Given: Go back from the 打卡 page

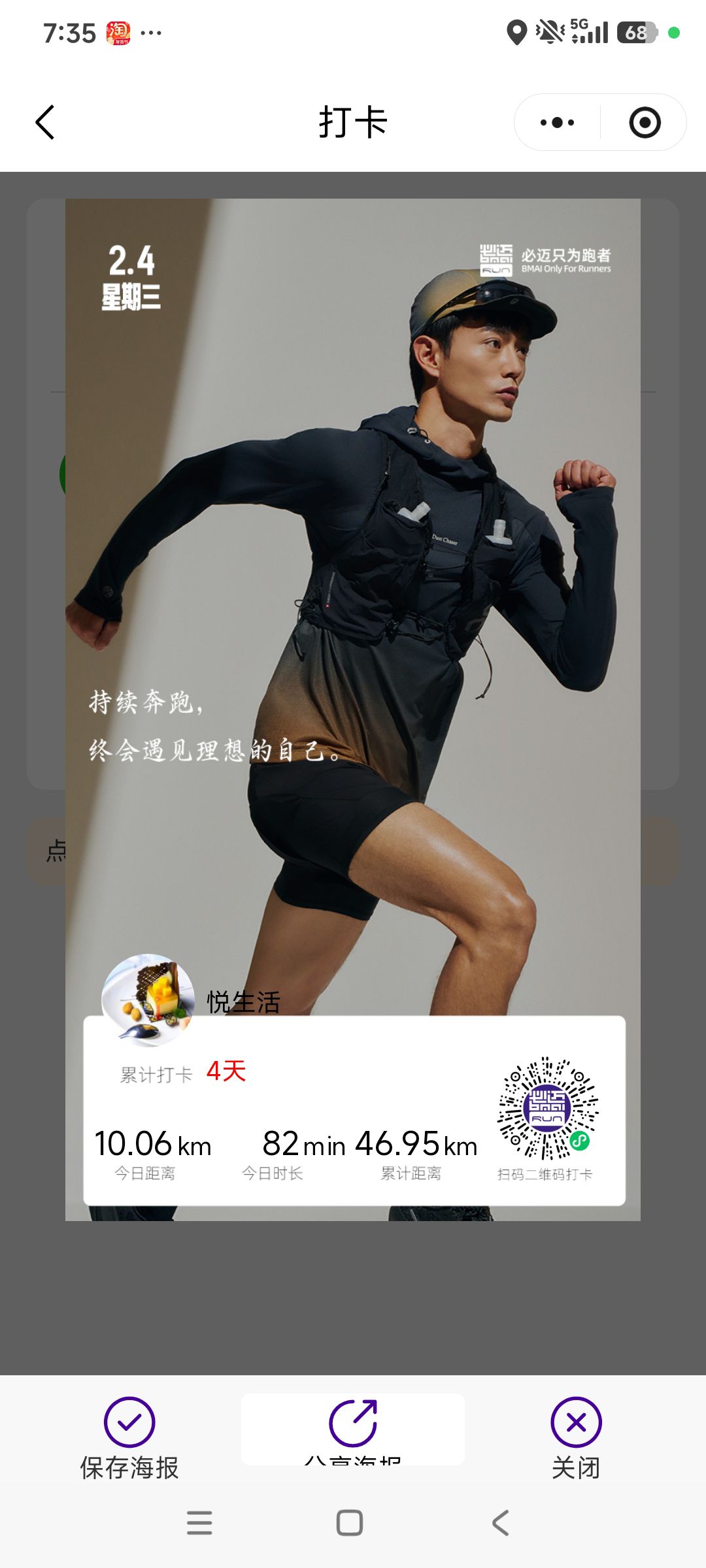Looking at the screenshot, I should (x=44, y=123).
